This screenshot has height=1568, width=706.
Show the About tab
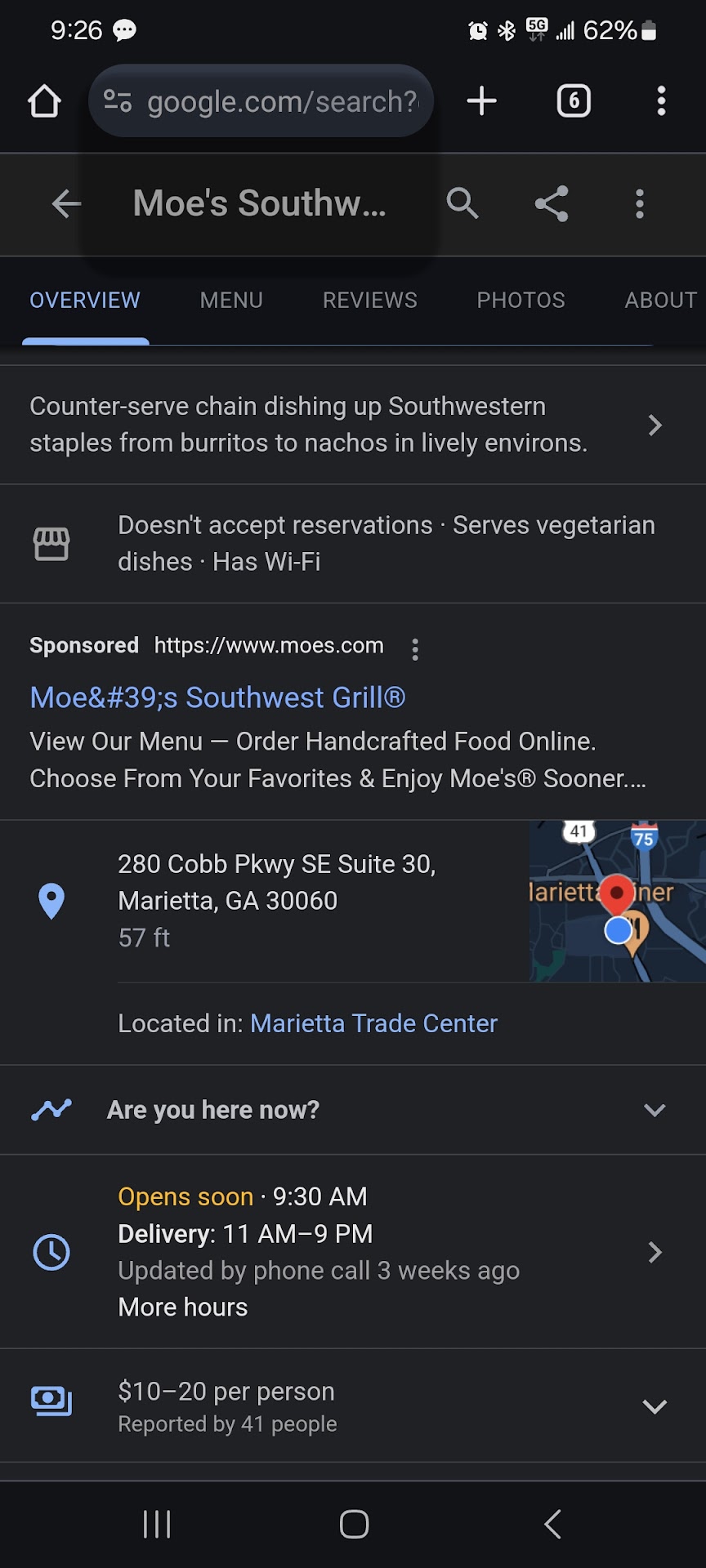[660, 301]
